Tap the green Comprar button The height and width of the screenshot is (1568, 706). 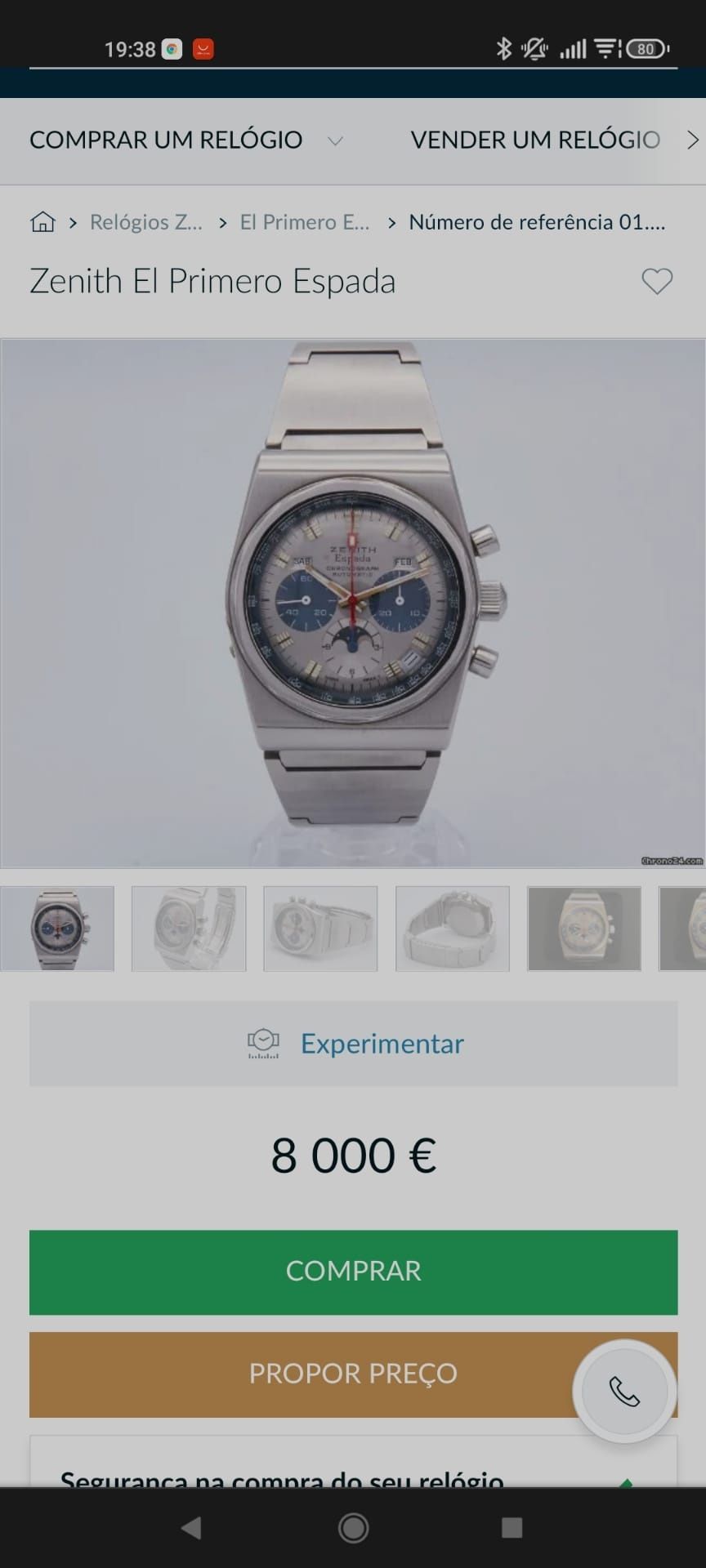click(354, 1272)
